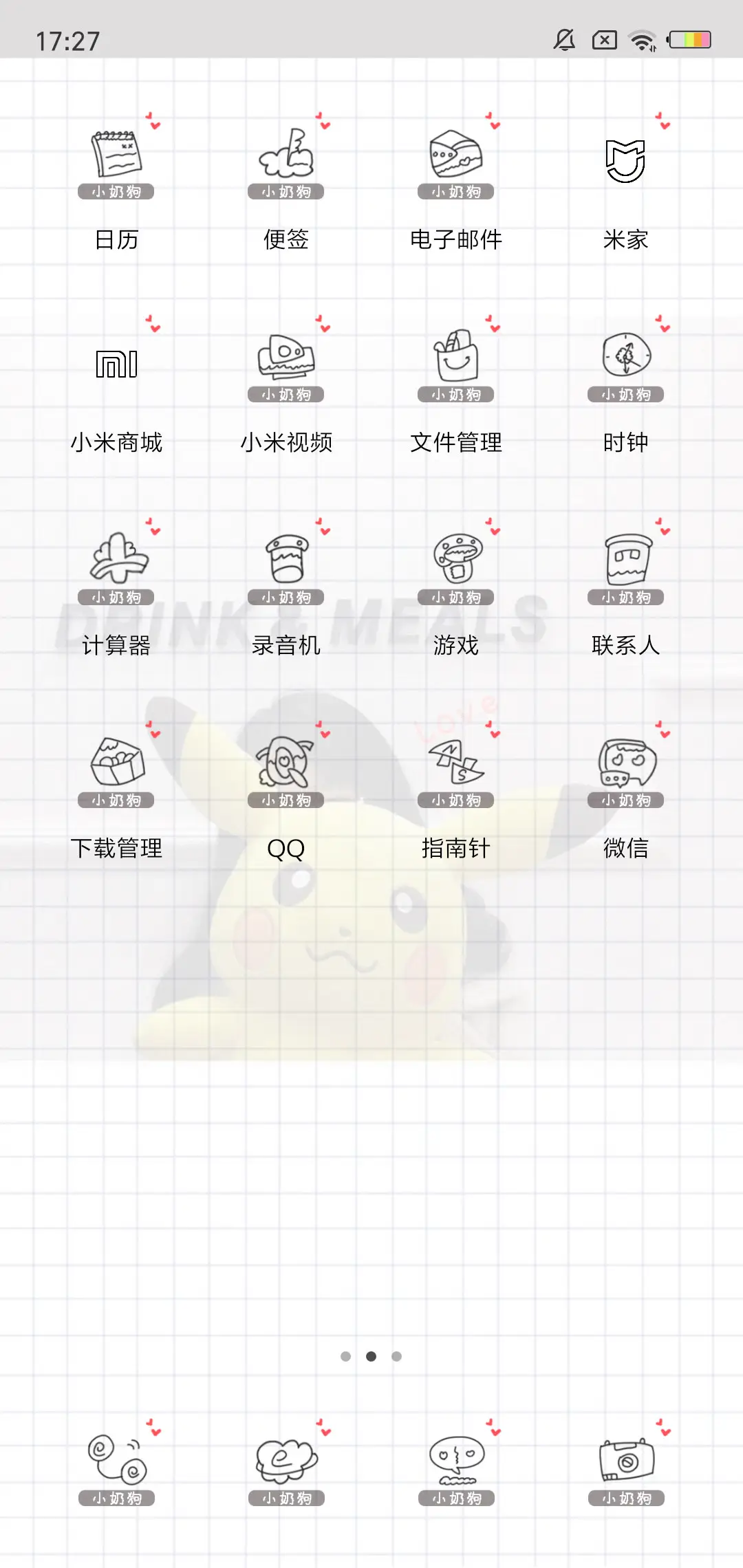Launch the browser from the dock
Screen dimensions: 743x1568
click(x=286, y=1458)
